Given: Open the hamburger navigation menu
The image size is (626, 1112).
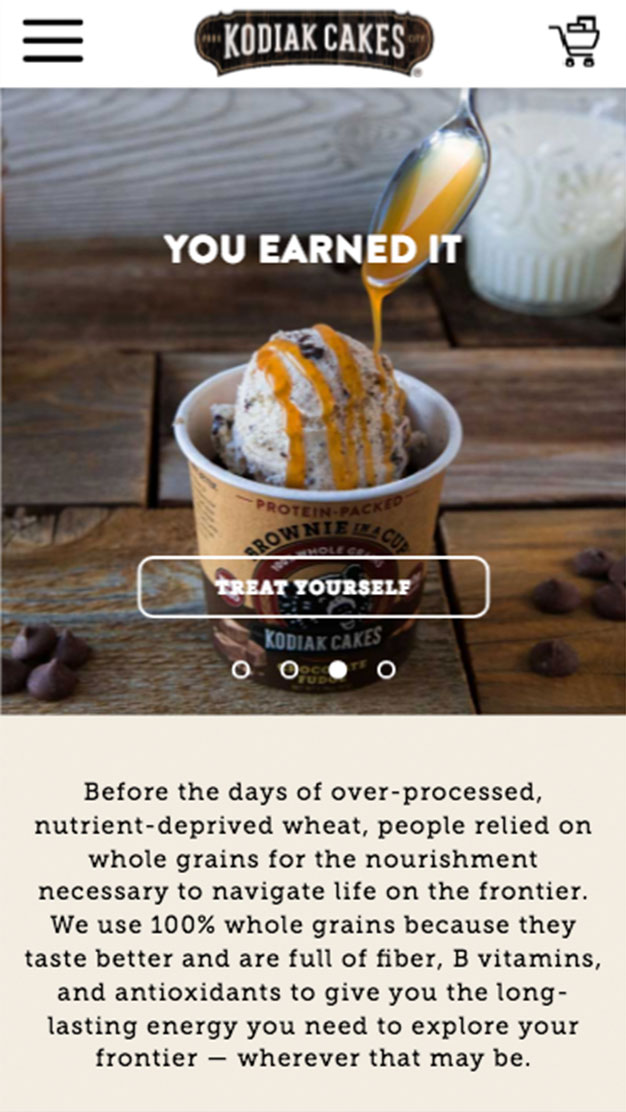Looking at the screenshot, I should (53, 41).
